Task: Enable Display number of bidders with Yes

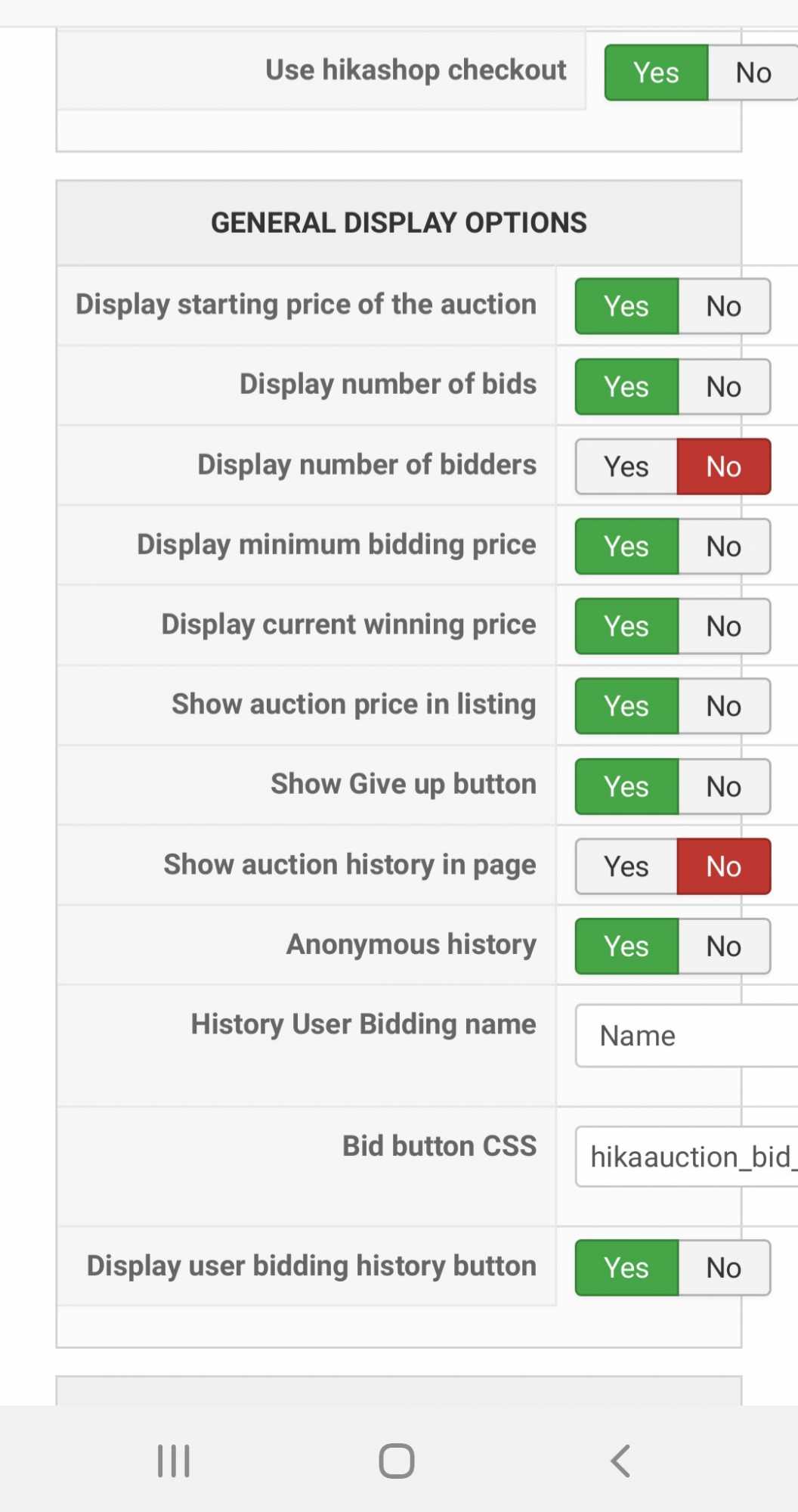Action: click(626, 466)
